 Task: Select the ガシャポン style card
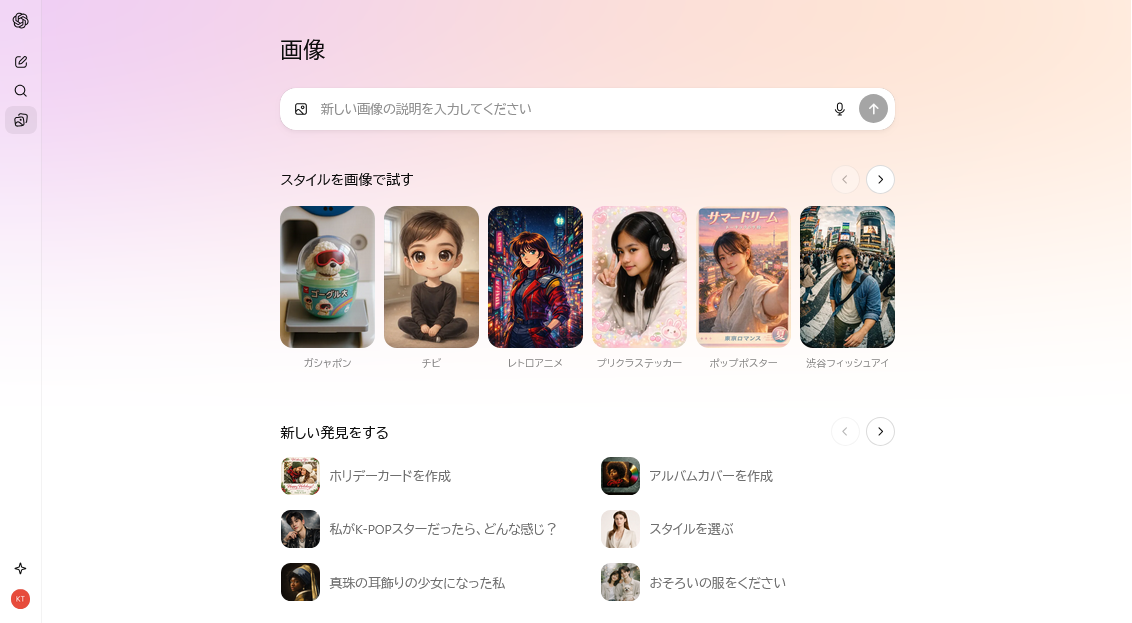[327, 277]
